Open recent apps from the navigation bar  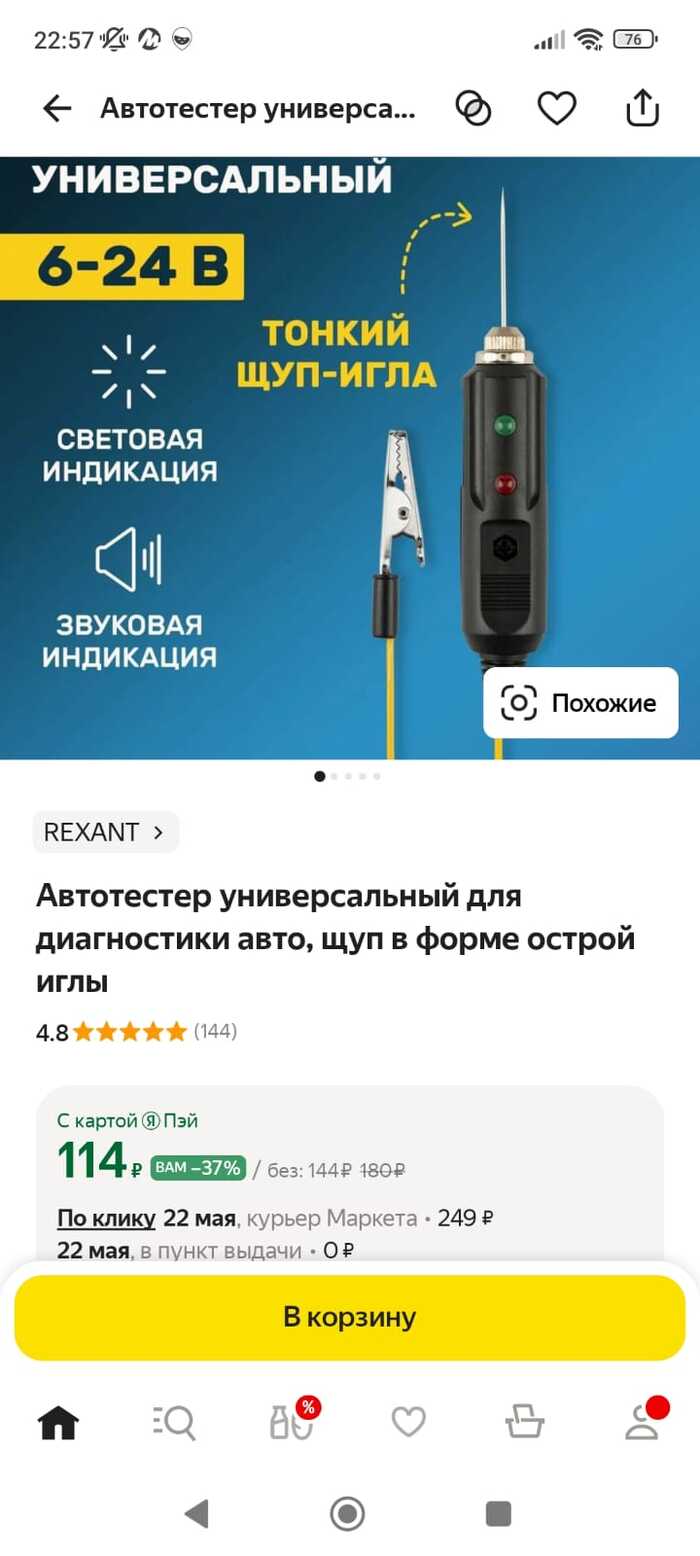coord(498,1514)
